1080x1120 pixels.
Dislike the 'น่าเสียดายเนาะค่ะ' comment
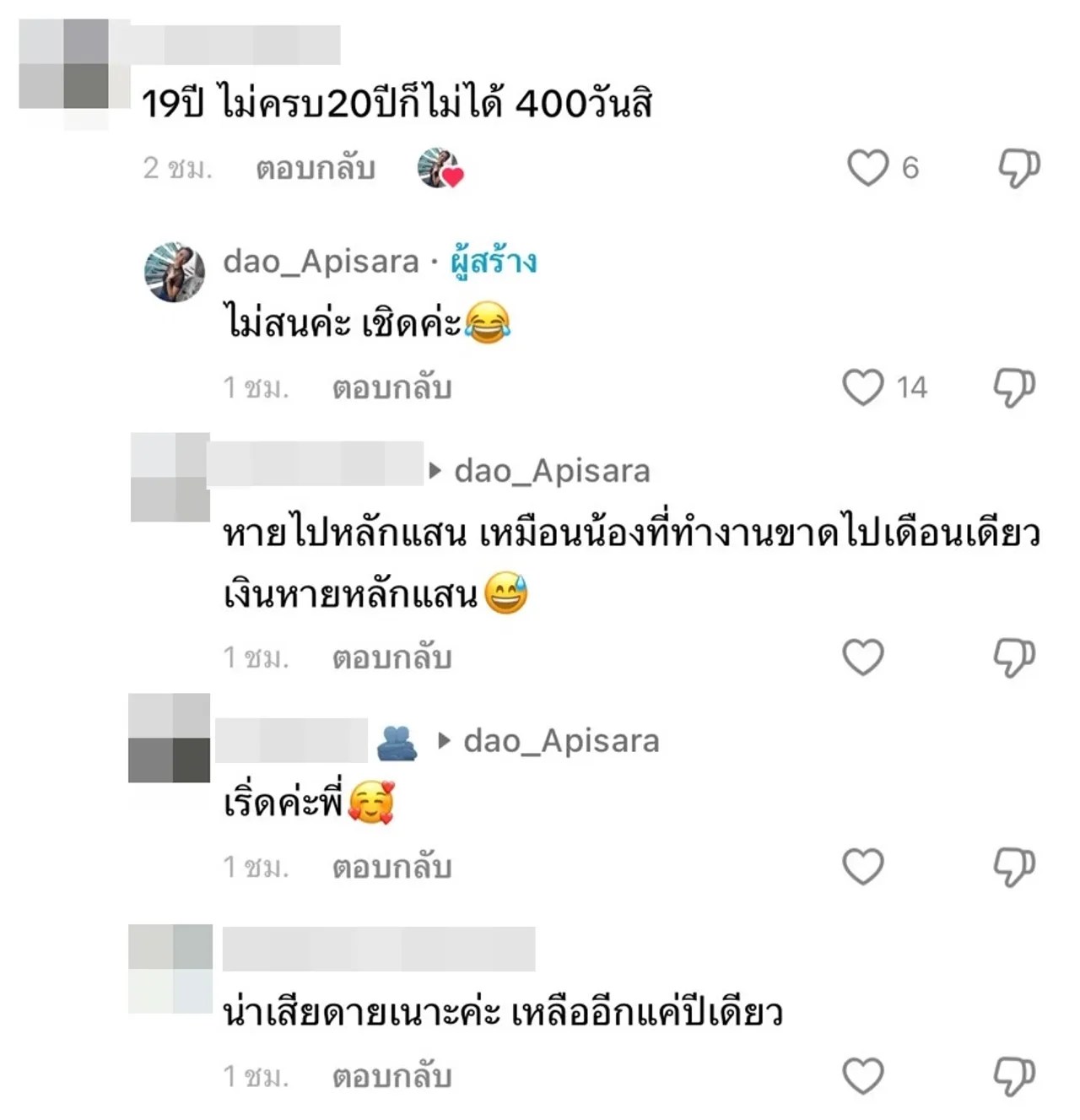tap(1013, 1075)
